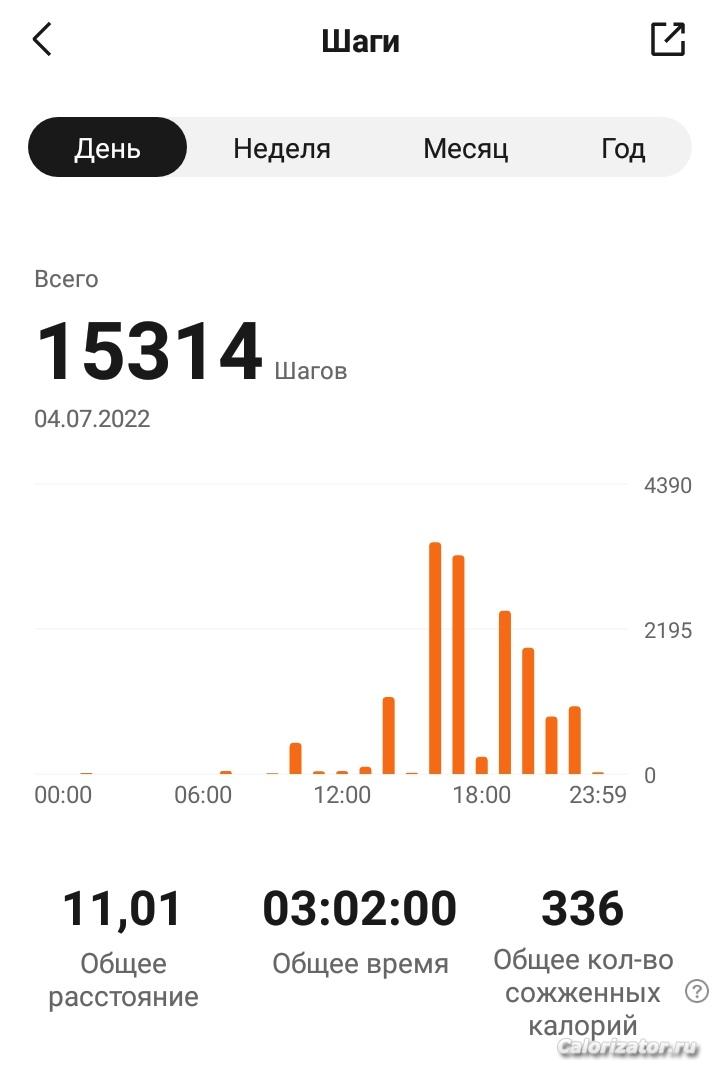Go back from the Шаги screen

click(x=42, y=40)
